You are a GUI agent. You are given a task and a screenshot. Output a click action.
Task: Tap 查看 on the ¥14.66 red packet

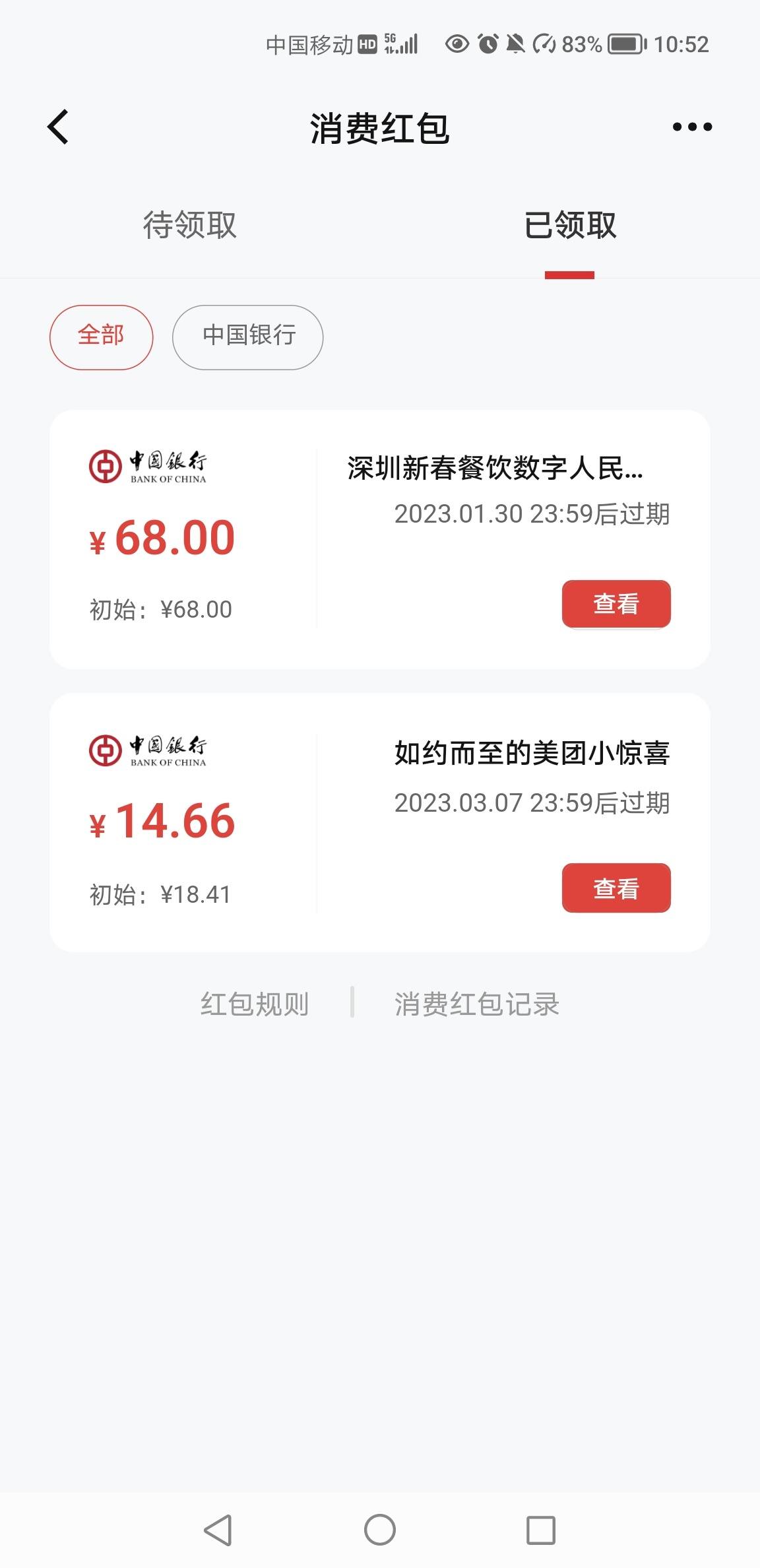[616, 888]
